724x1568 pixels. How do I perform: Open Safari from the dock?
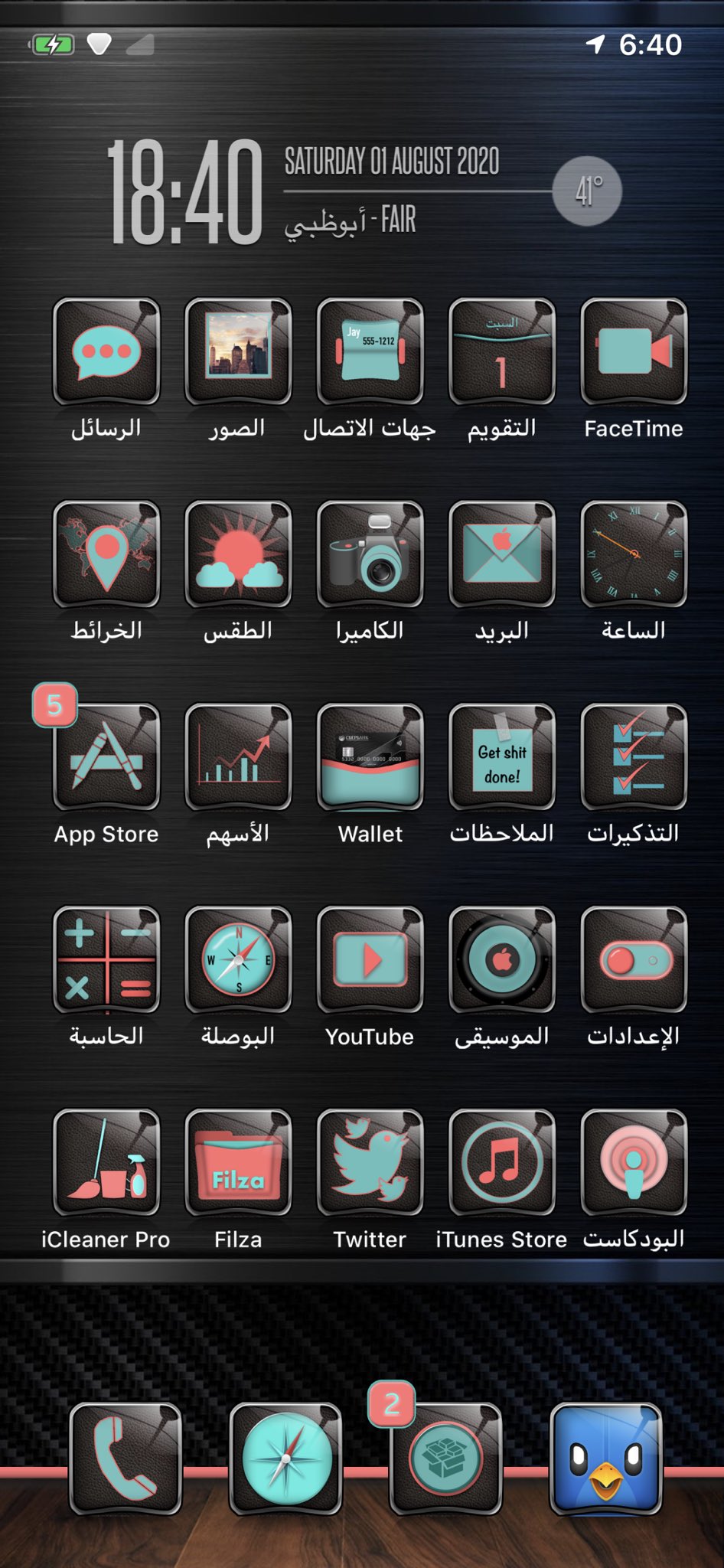[286, 1459]
